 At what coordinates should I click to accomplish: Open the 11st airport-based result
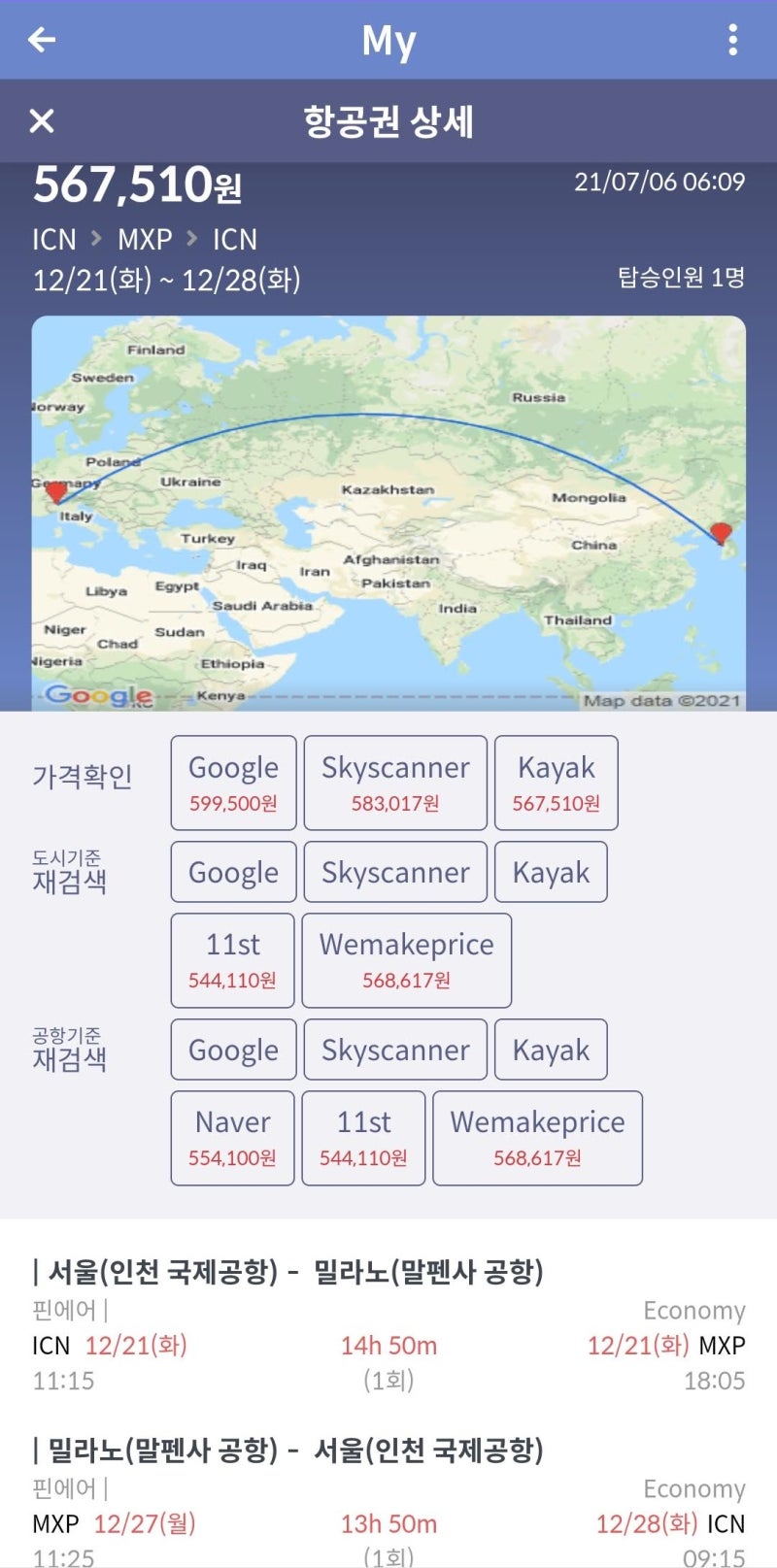point(363,1138)
